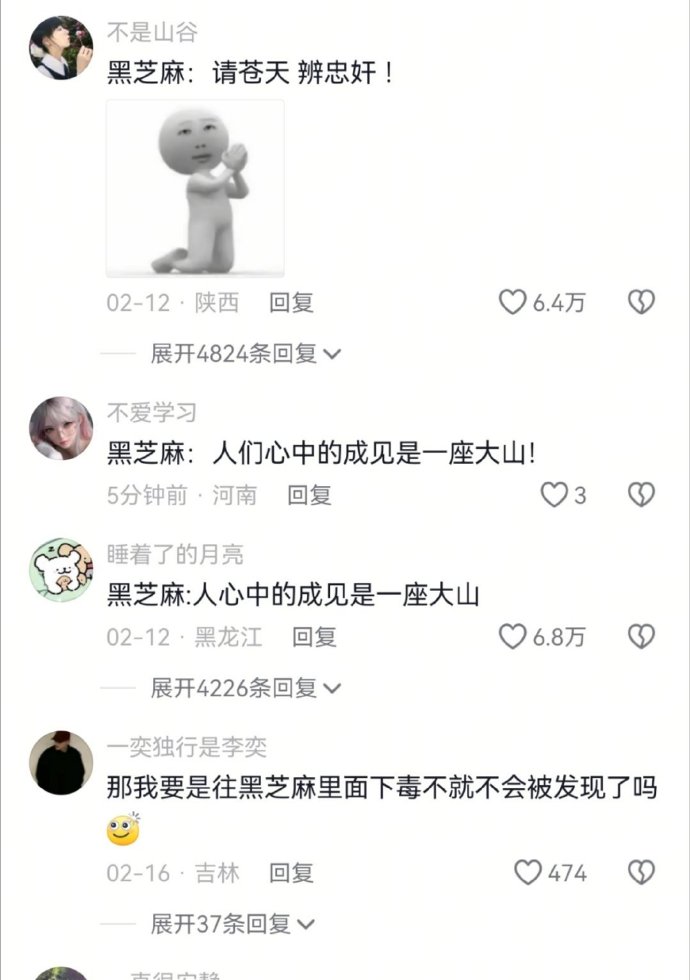Expand 4824 replies under 不是山谷's comment
690x980 pixels.
pyautogui.click(x=245, y=354)
